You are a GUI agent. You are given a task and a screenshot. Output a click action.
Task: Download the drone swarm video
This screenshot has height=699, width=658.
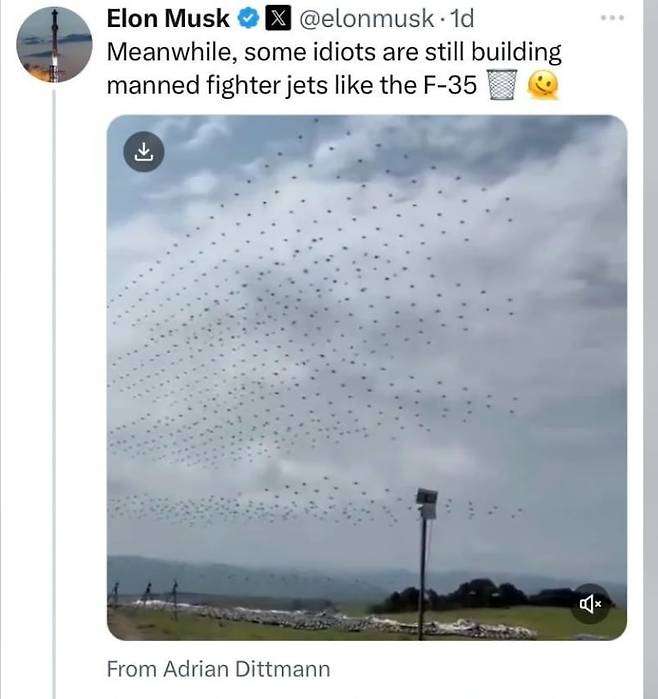coord(143,151)
